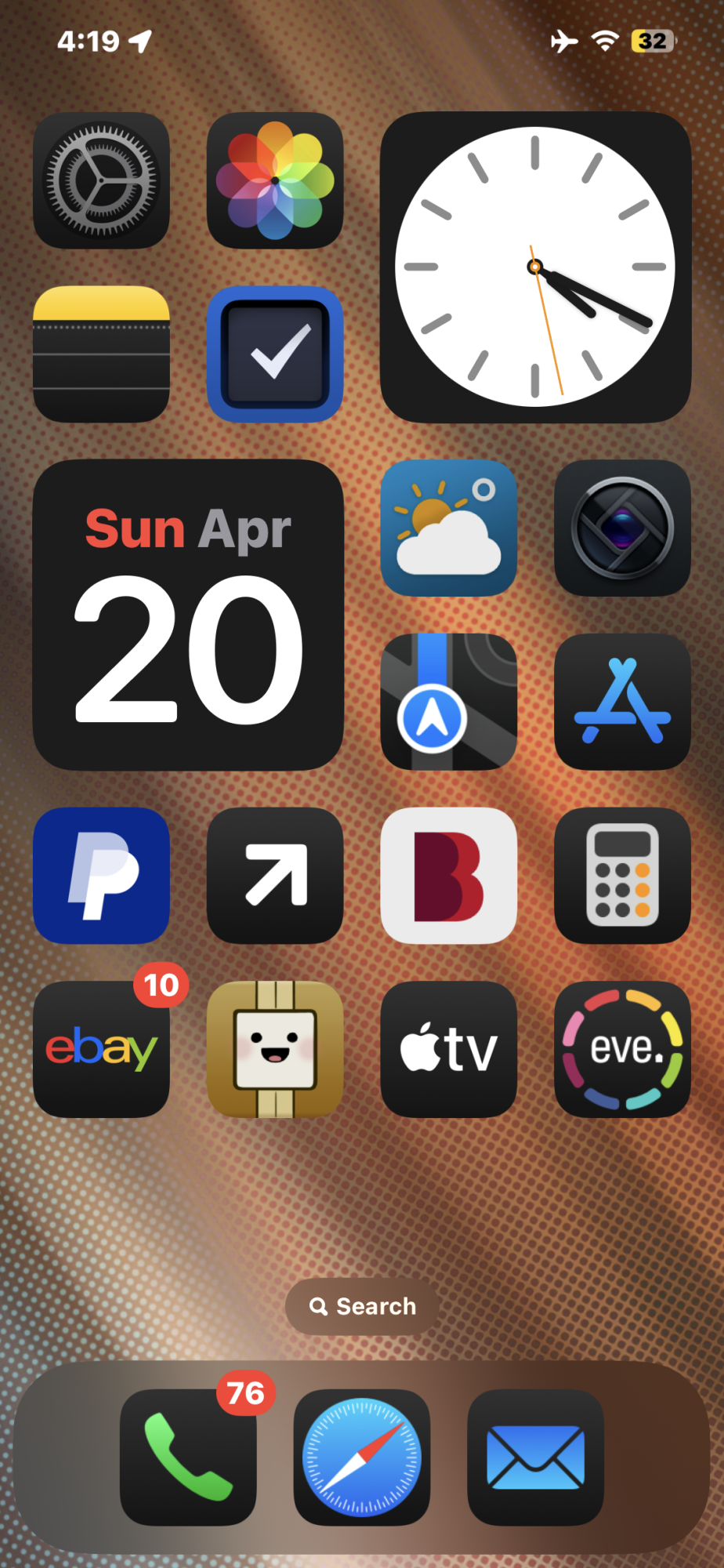Launch the red B app
Image resolution: width=724 pixels, height=1568 pixels.
pos(449,876)
